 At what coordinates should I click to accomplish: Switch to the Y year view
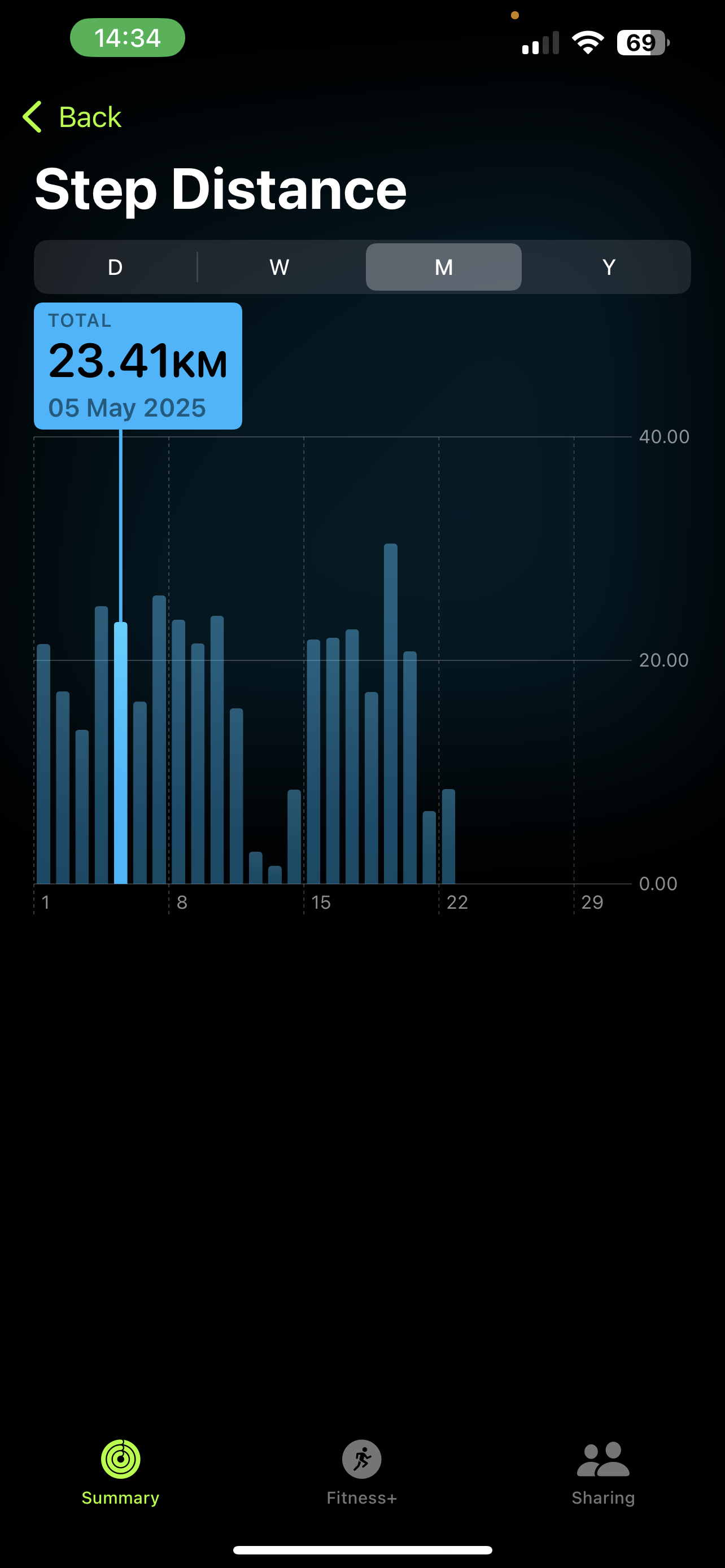pos(608,267)
